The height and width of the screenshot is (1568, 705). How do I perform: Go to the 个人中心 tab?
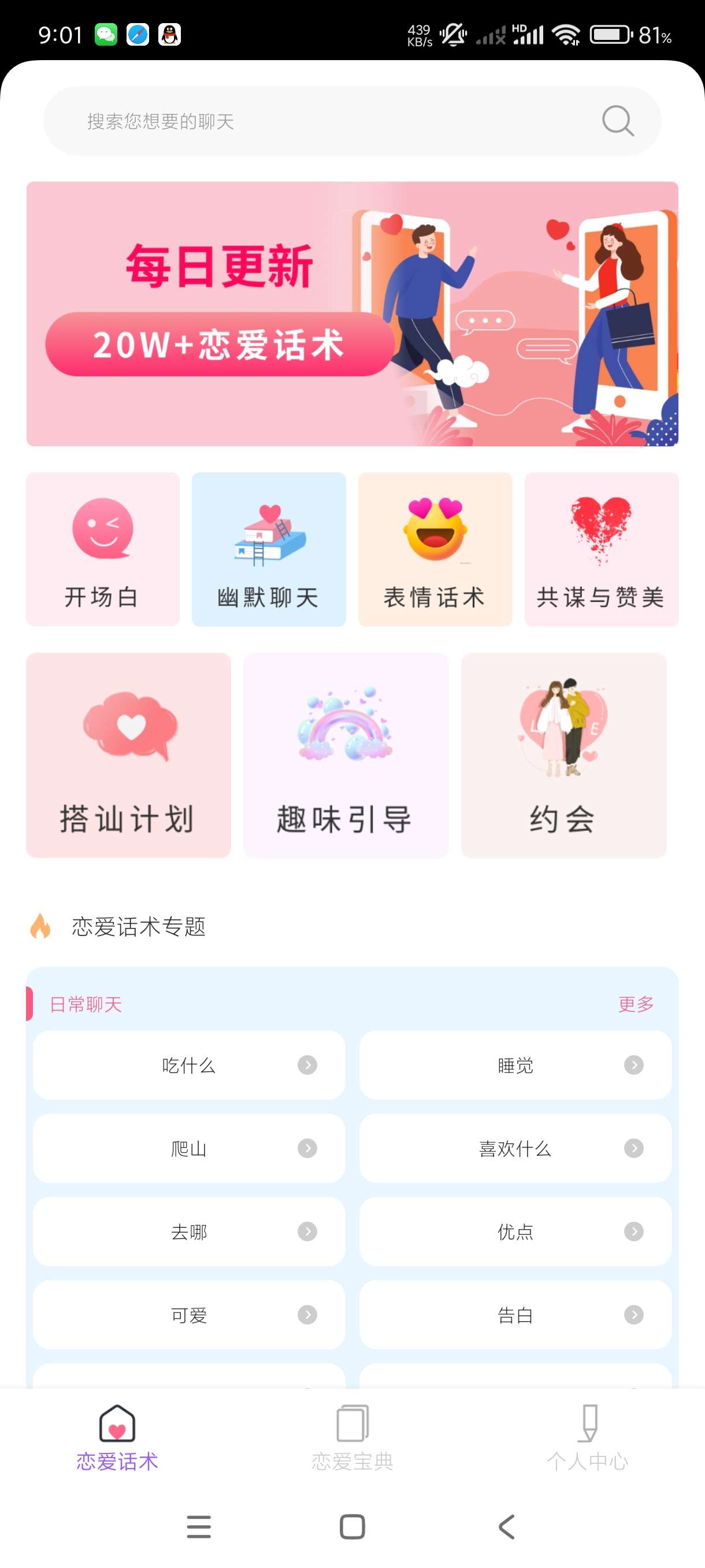coord(587,1437)
